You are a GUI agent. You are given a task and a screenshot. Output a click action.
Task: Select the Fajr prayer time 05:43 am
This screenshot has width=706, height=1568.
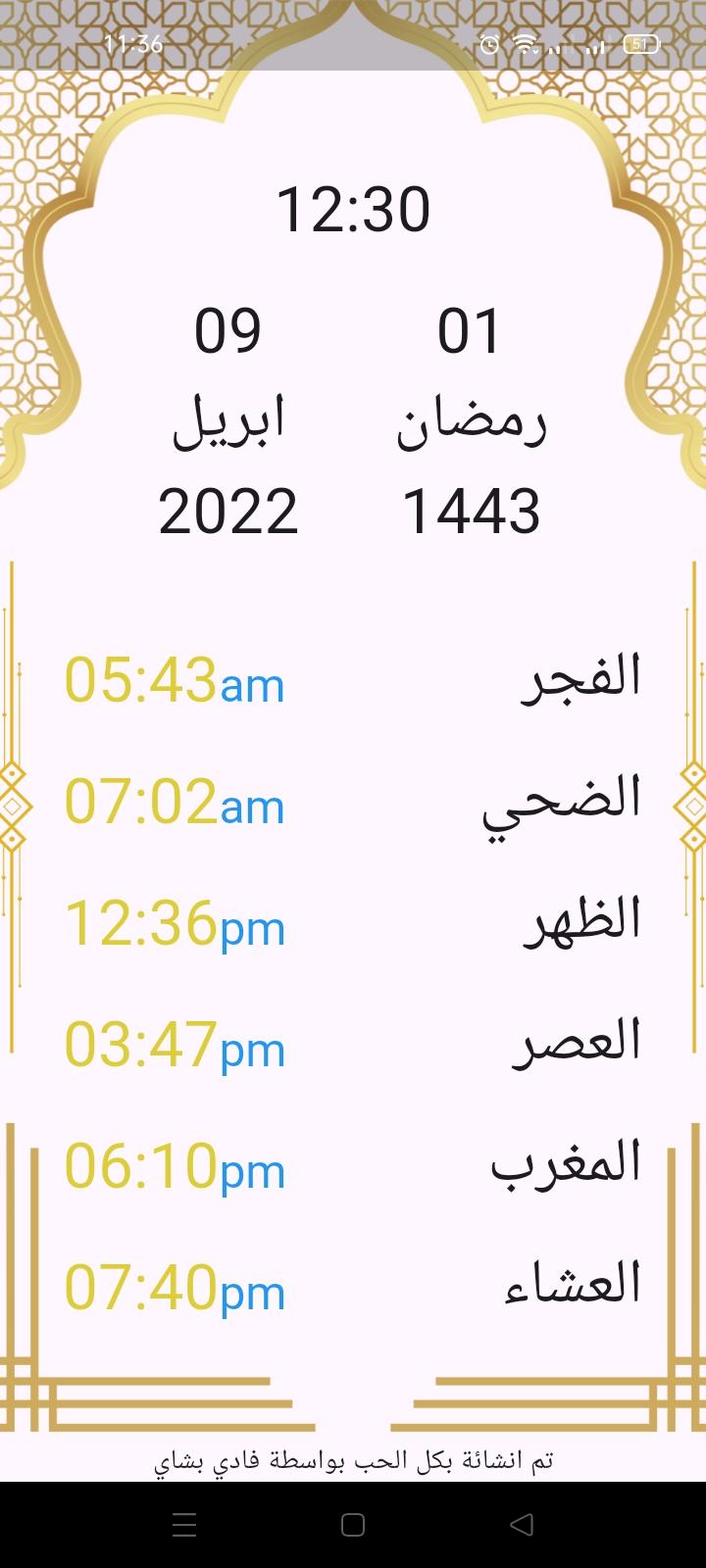coord(175,681)
